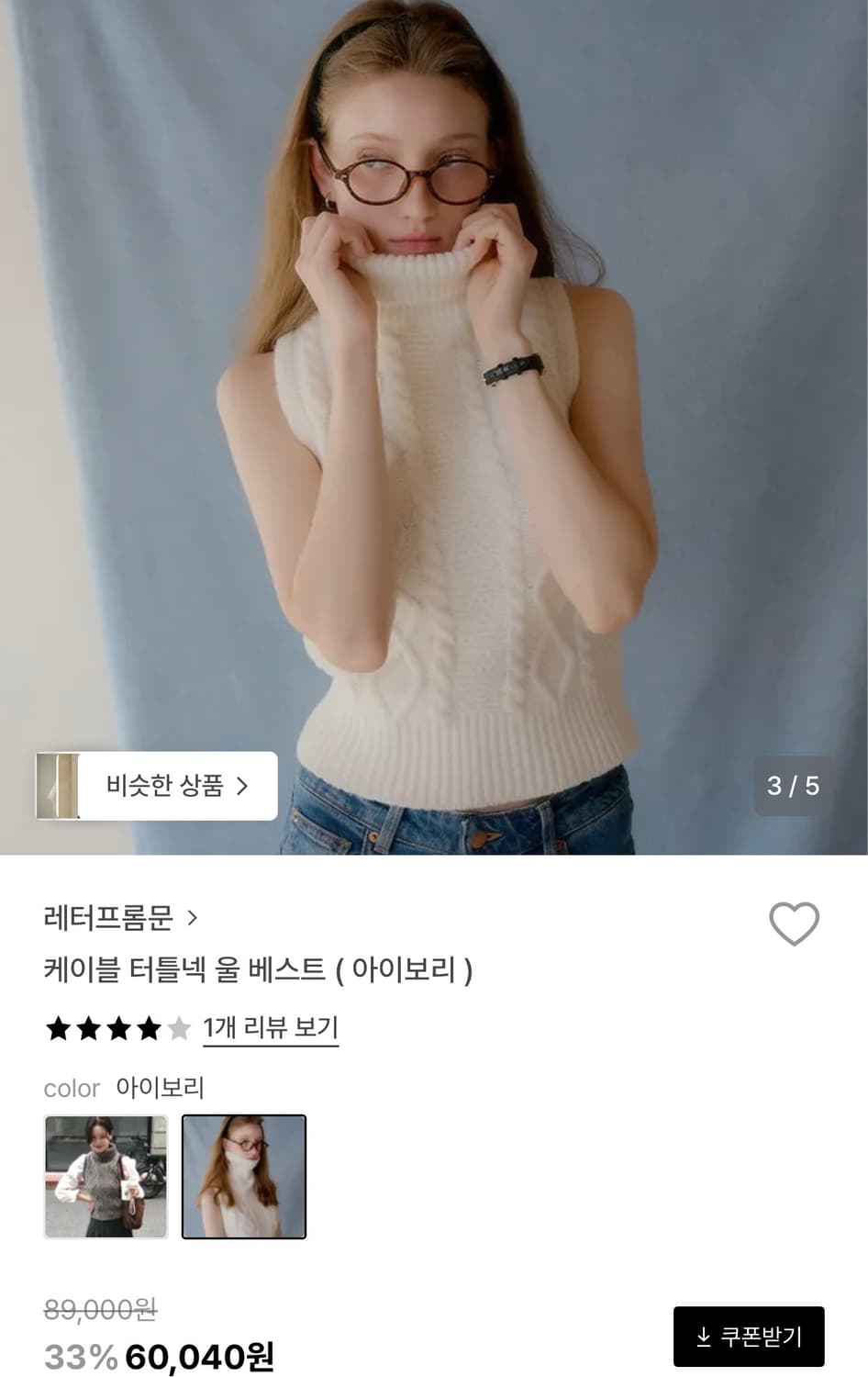Open 1개 리뷰 보기 reviews
This screenshot has width=868, height=1377.
point(271,1030)
